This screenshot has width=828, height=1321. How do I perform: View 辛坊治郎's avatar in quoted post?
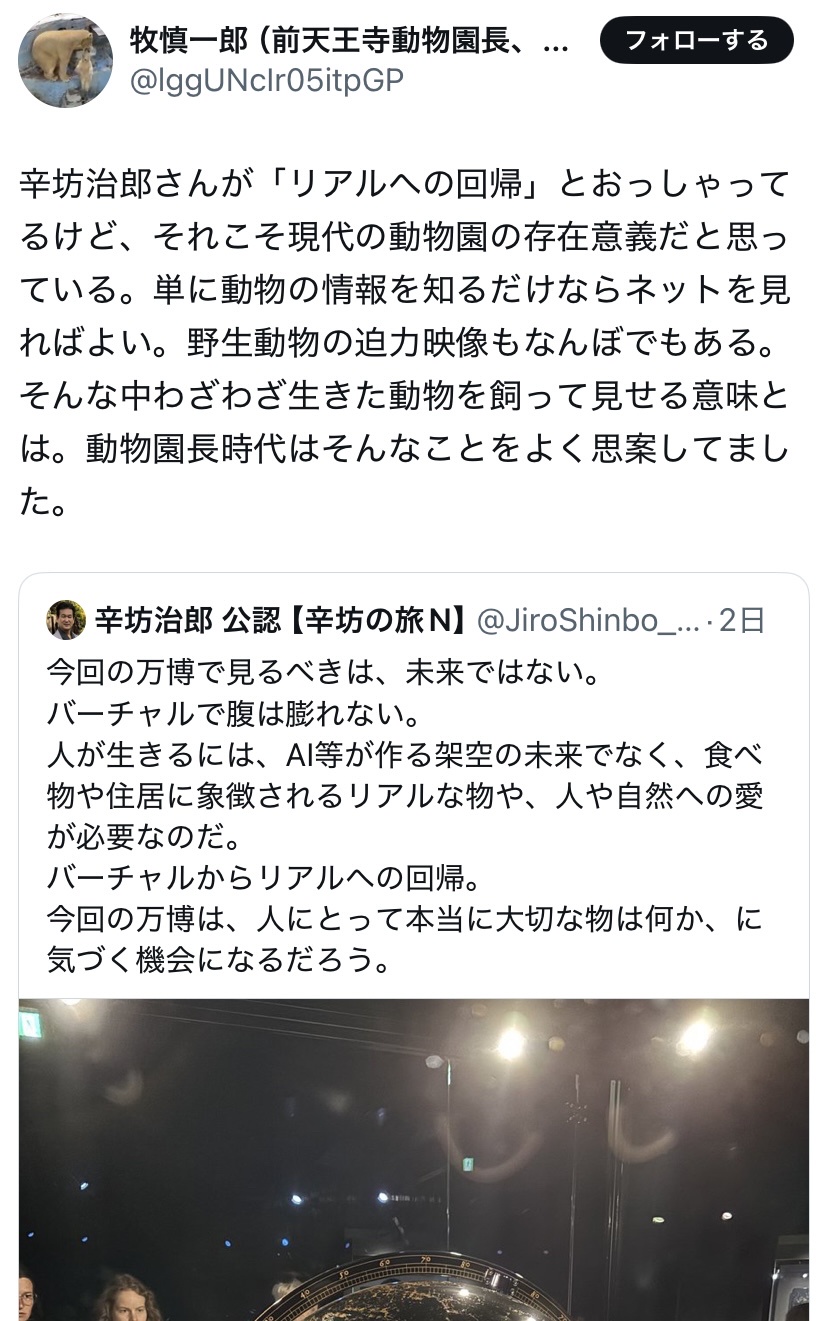click(x=66, y=620)
